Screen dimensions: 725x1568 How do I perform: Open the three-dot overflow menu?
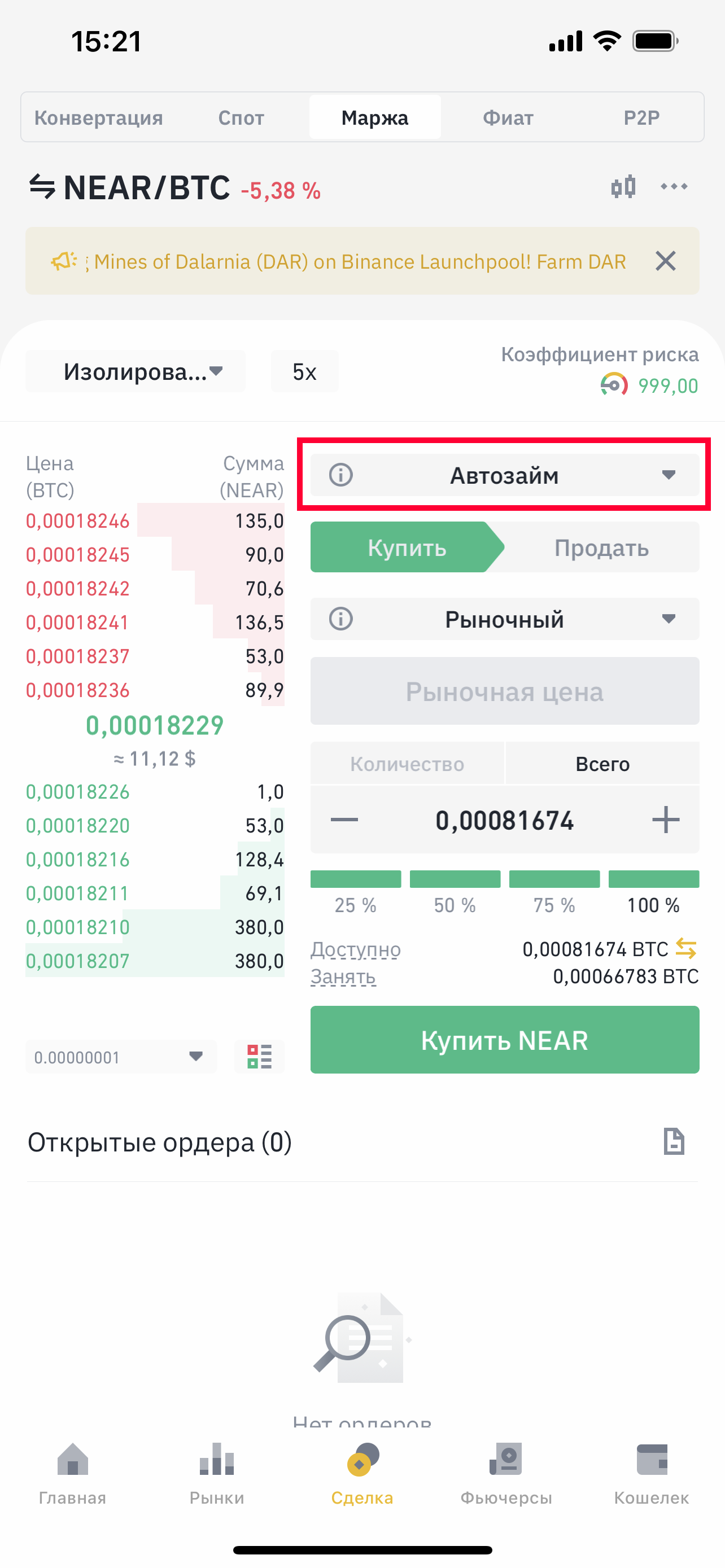pyautogui.click(x=674, y=187)
